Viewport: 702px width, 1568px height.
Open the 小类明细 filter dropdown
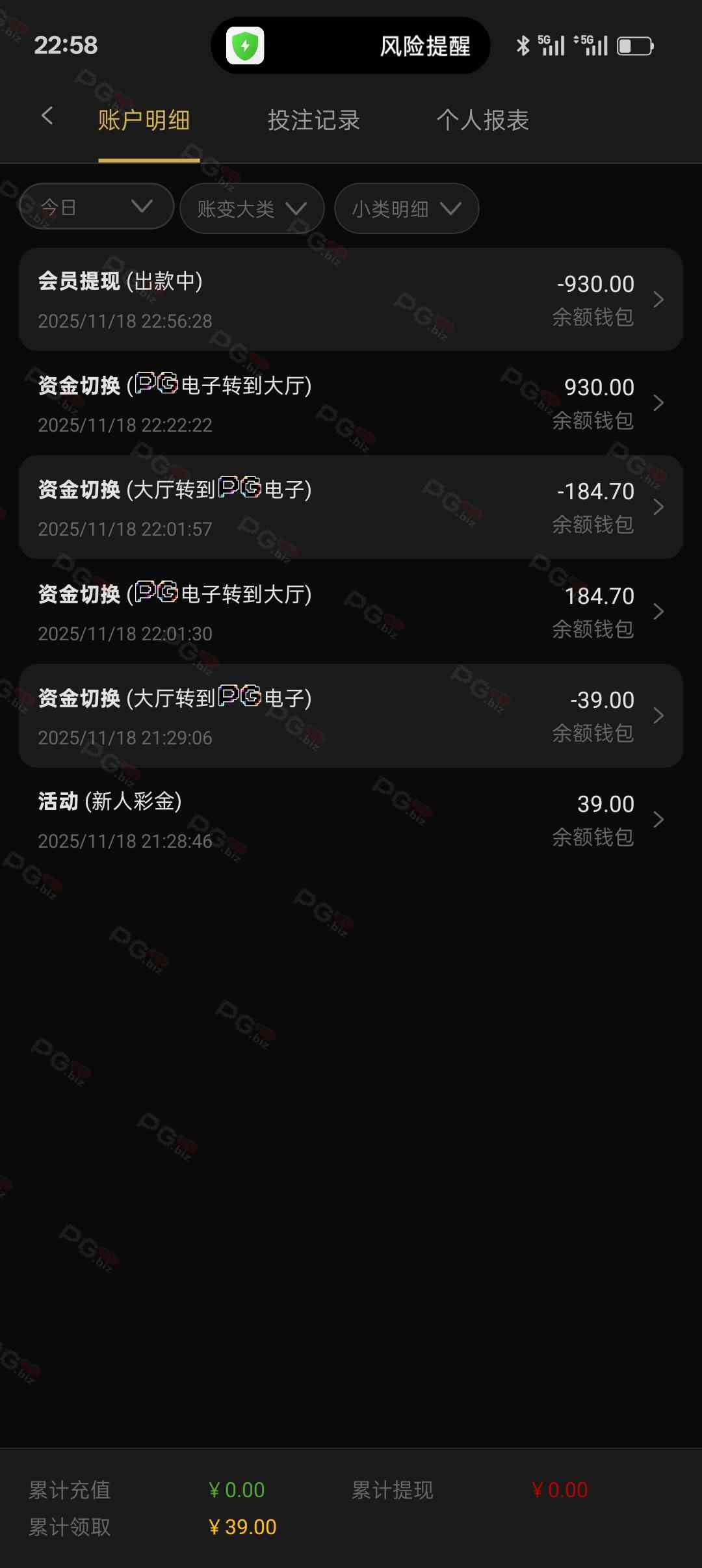point(406,209)
